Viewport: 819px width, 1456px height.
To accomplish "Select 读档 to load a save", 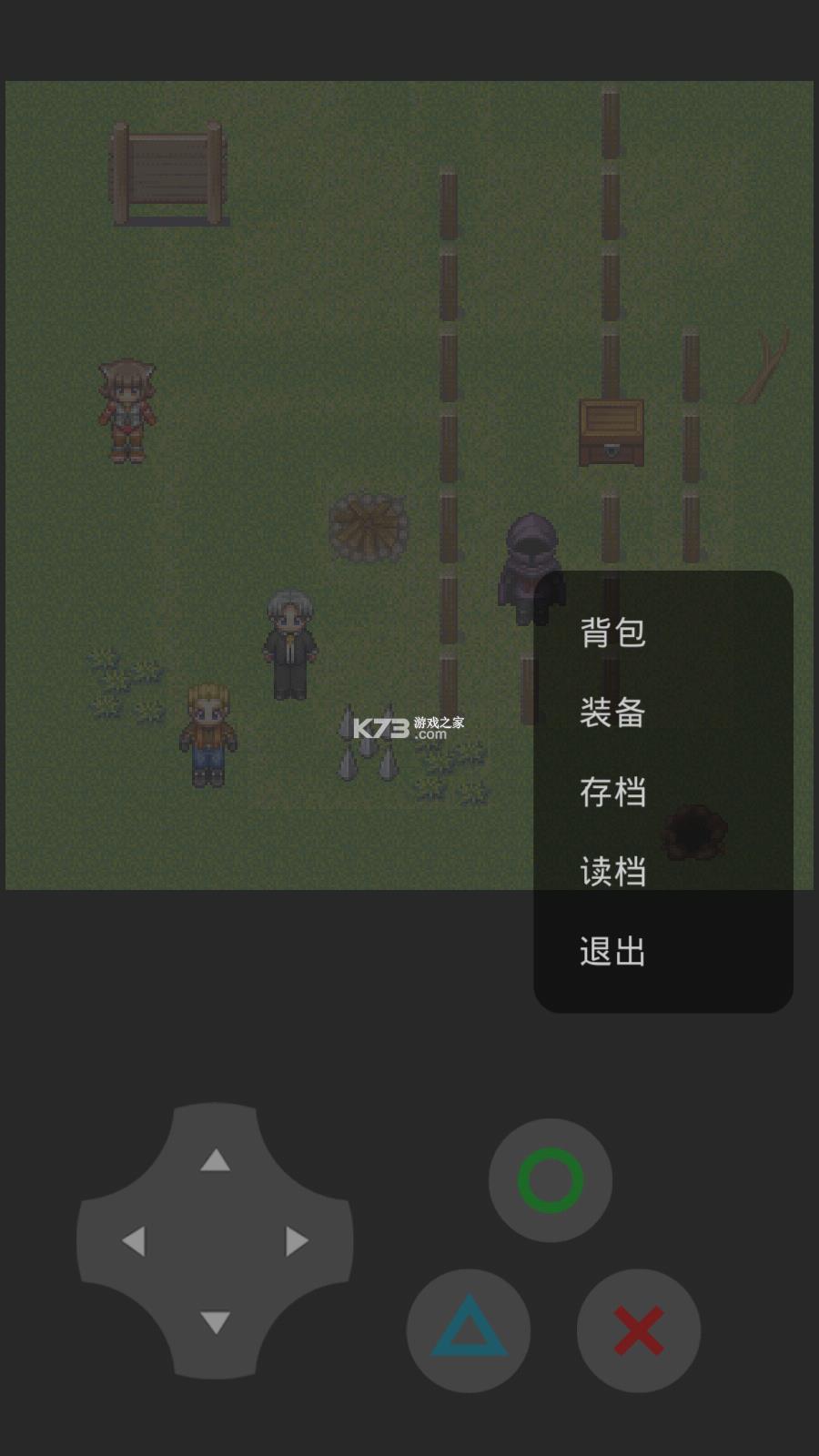I will pyautogui.click(x=612, y=872).
